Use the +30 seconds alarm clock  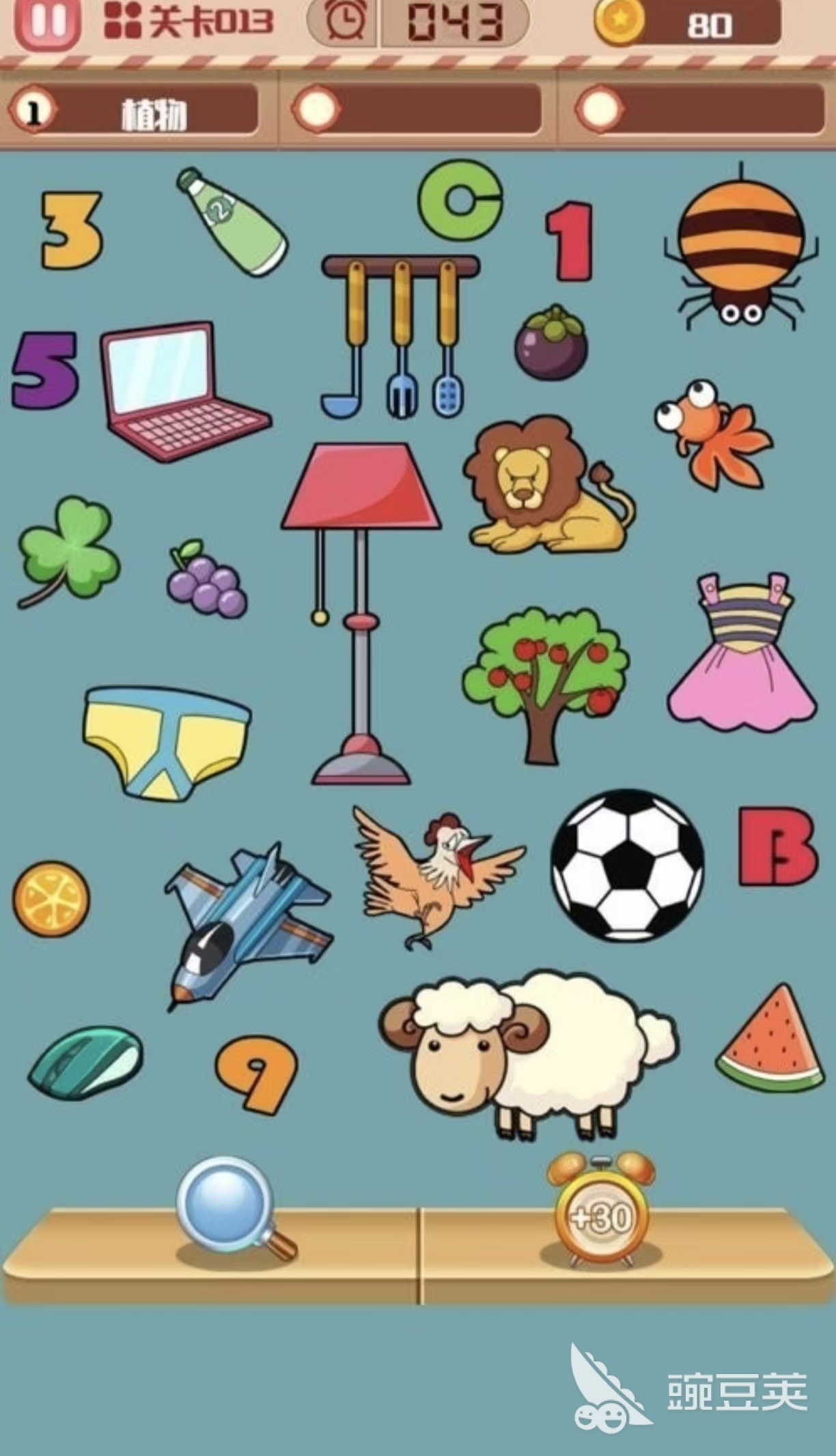point(600,1211)
